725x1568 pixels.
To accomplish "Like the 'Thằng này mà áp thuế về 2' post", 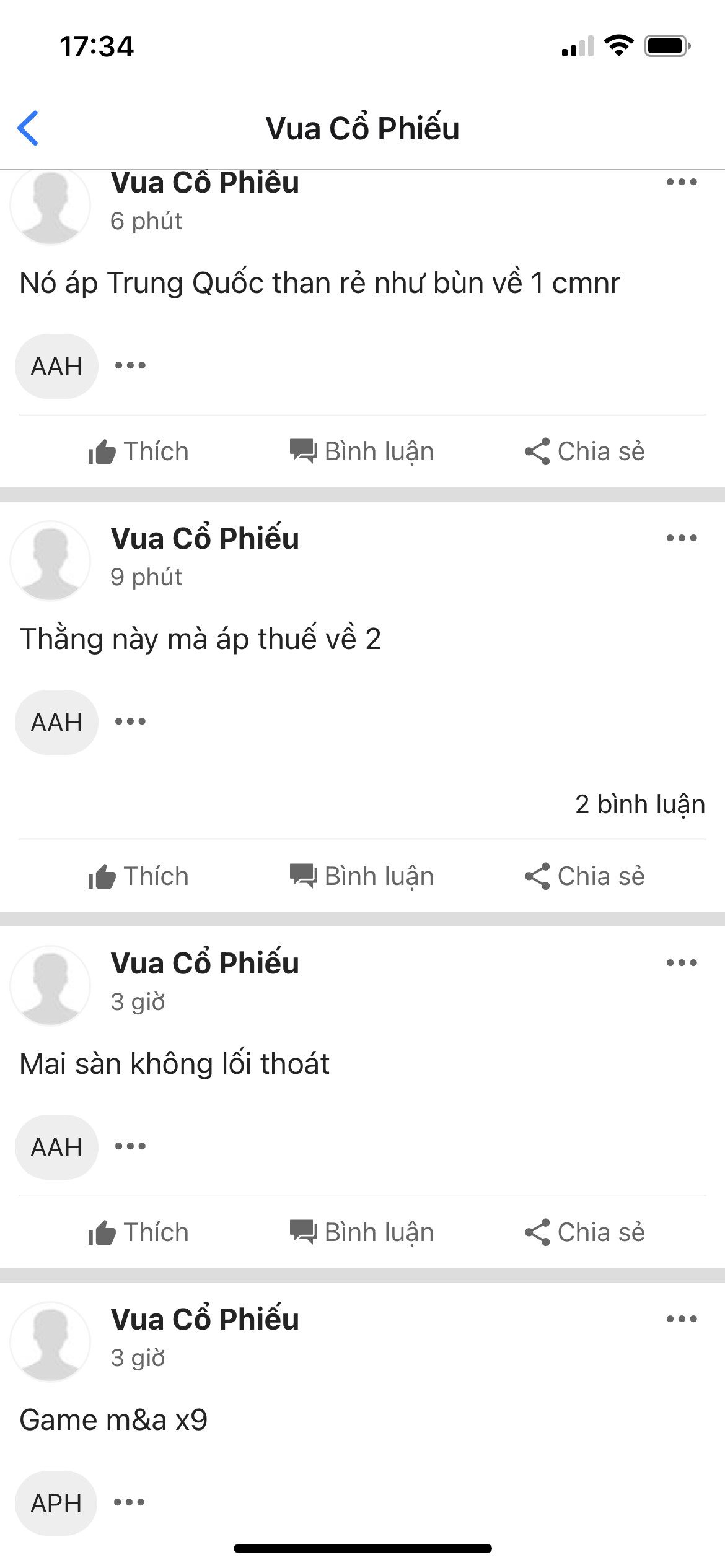I will 138,876.
